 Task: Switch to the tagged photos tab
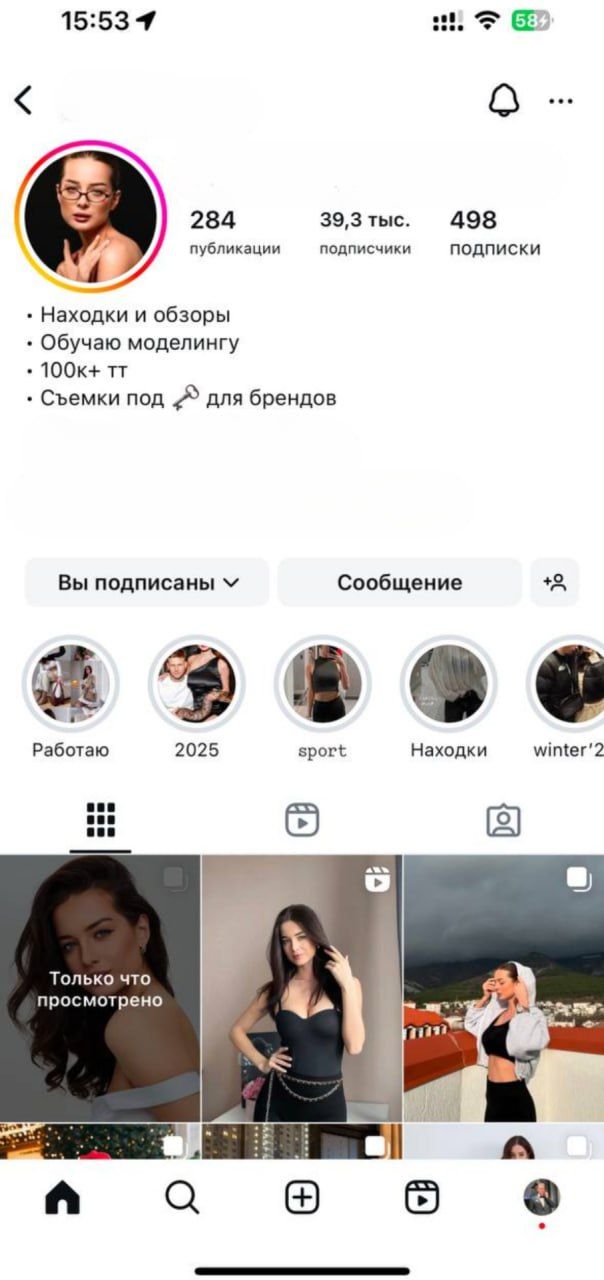coord(503,820)
